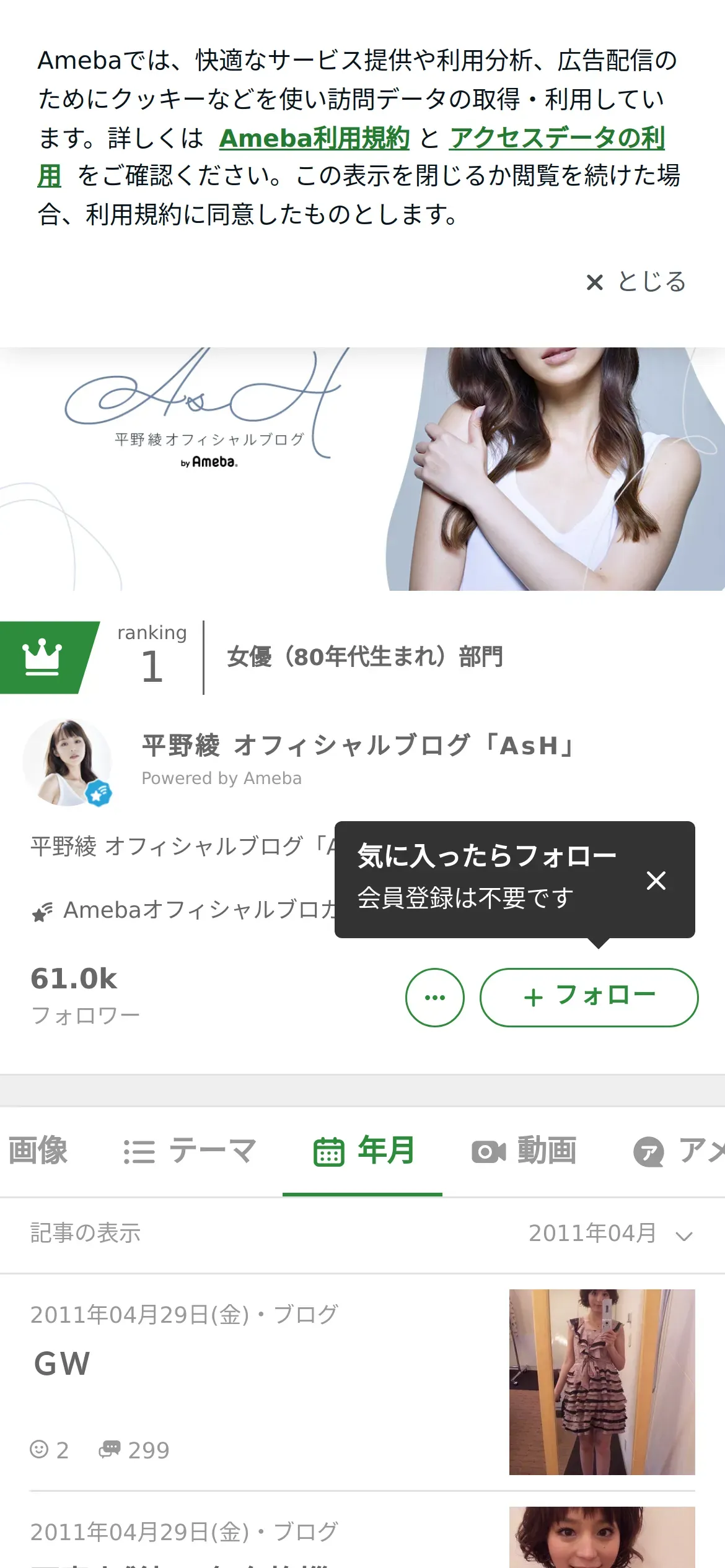Switch to the 画像 tab
The height and width of the screenshot is (1568, 725).
37,1151
